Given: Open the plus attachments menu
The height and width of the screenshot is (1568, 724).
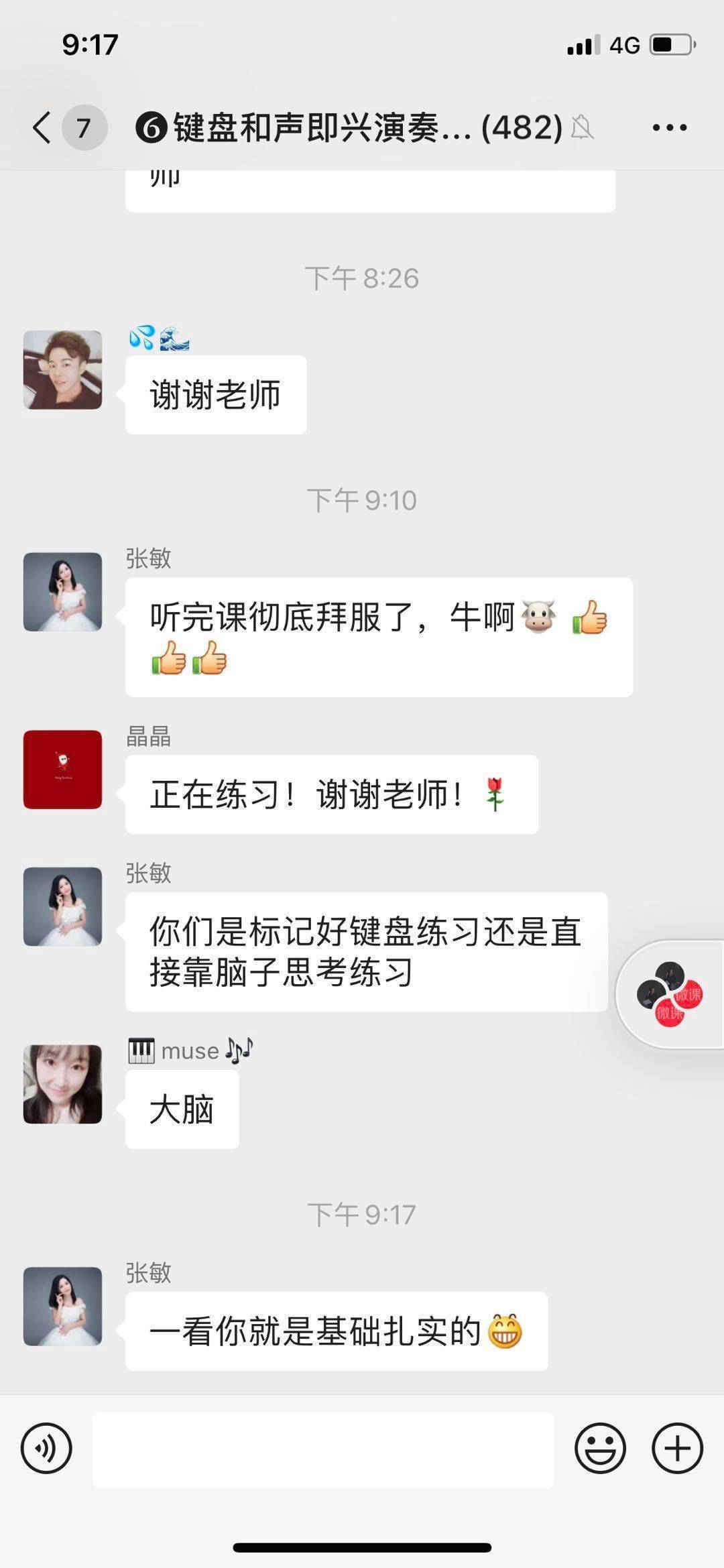Looking at the screenshot, I should click(677, 1449).
